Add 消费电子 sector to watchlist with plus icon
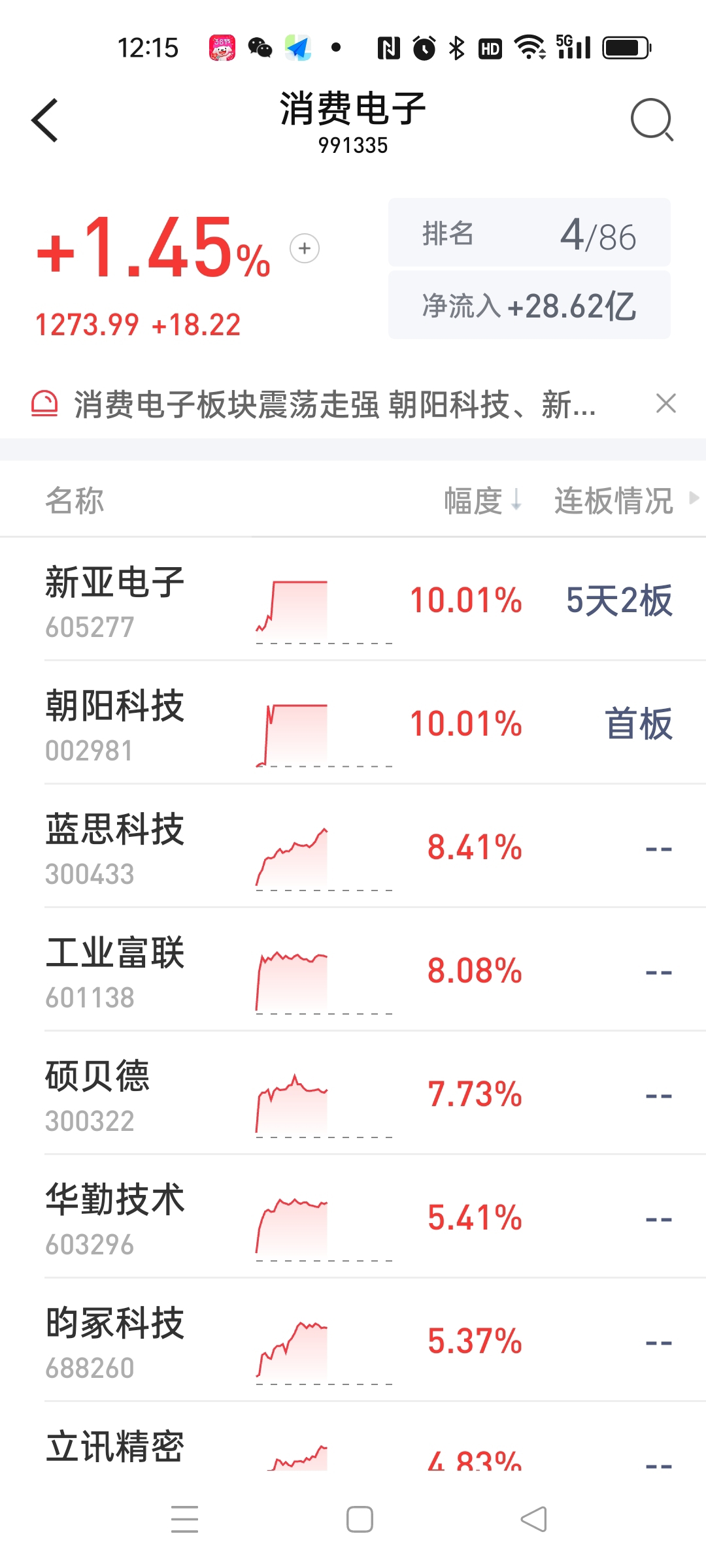The height and width of the screenshot is (1568, 706). 305,248
